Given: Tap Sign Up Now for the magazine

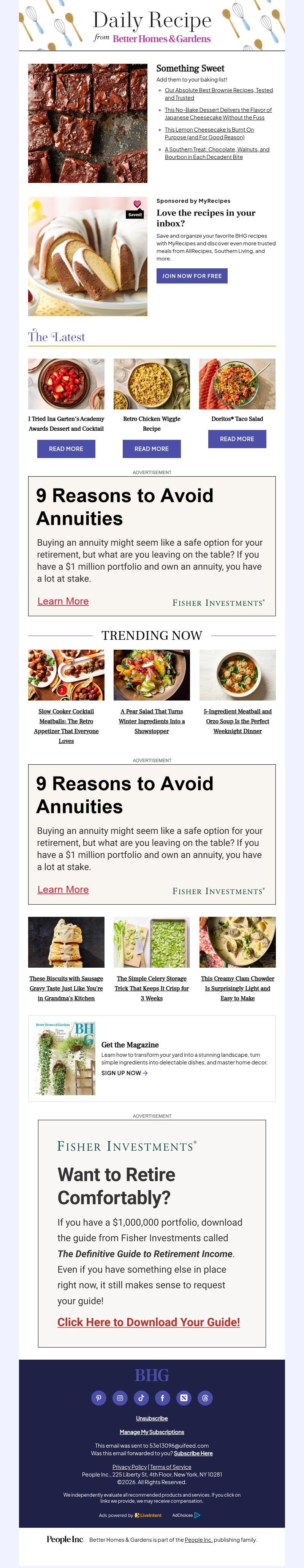Looking at the screenshot, I should pyautogui.click(x=124, y=1073).
